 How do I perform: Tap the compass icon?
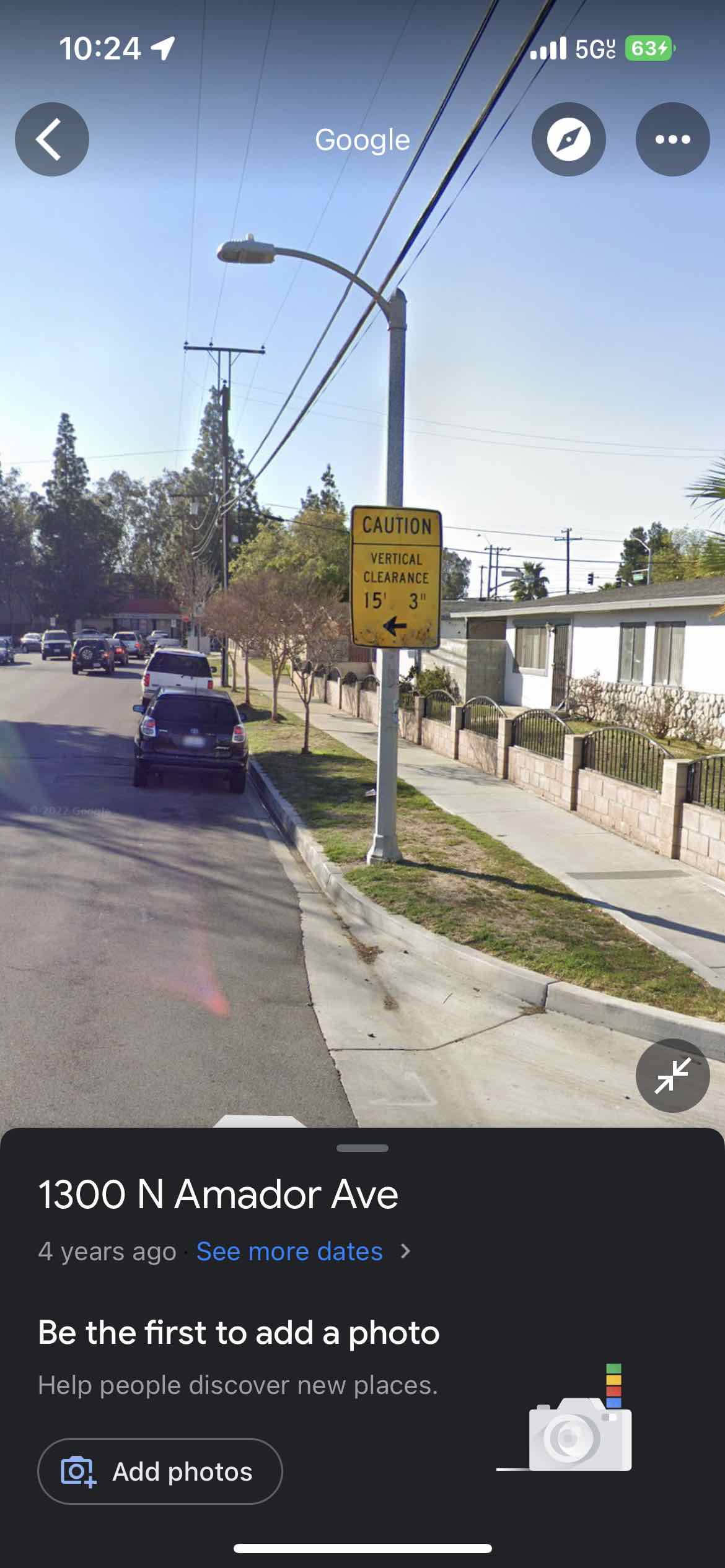[x=568, y=139]
